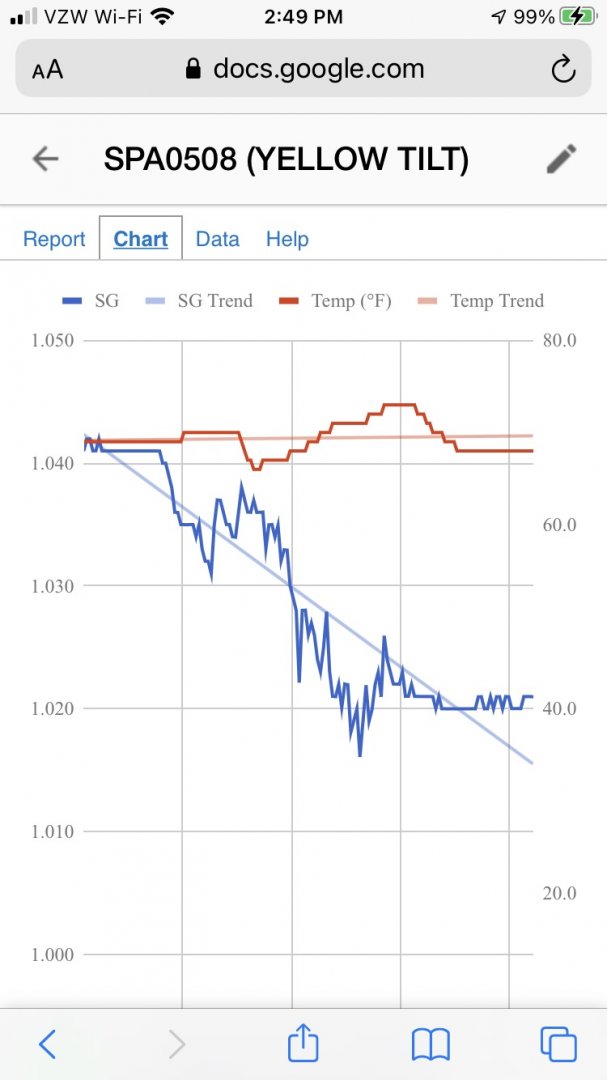
Task: Show all open Safari tabs
Action: point(558,1044)
